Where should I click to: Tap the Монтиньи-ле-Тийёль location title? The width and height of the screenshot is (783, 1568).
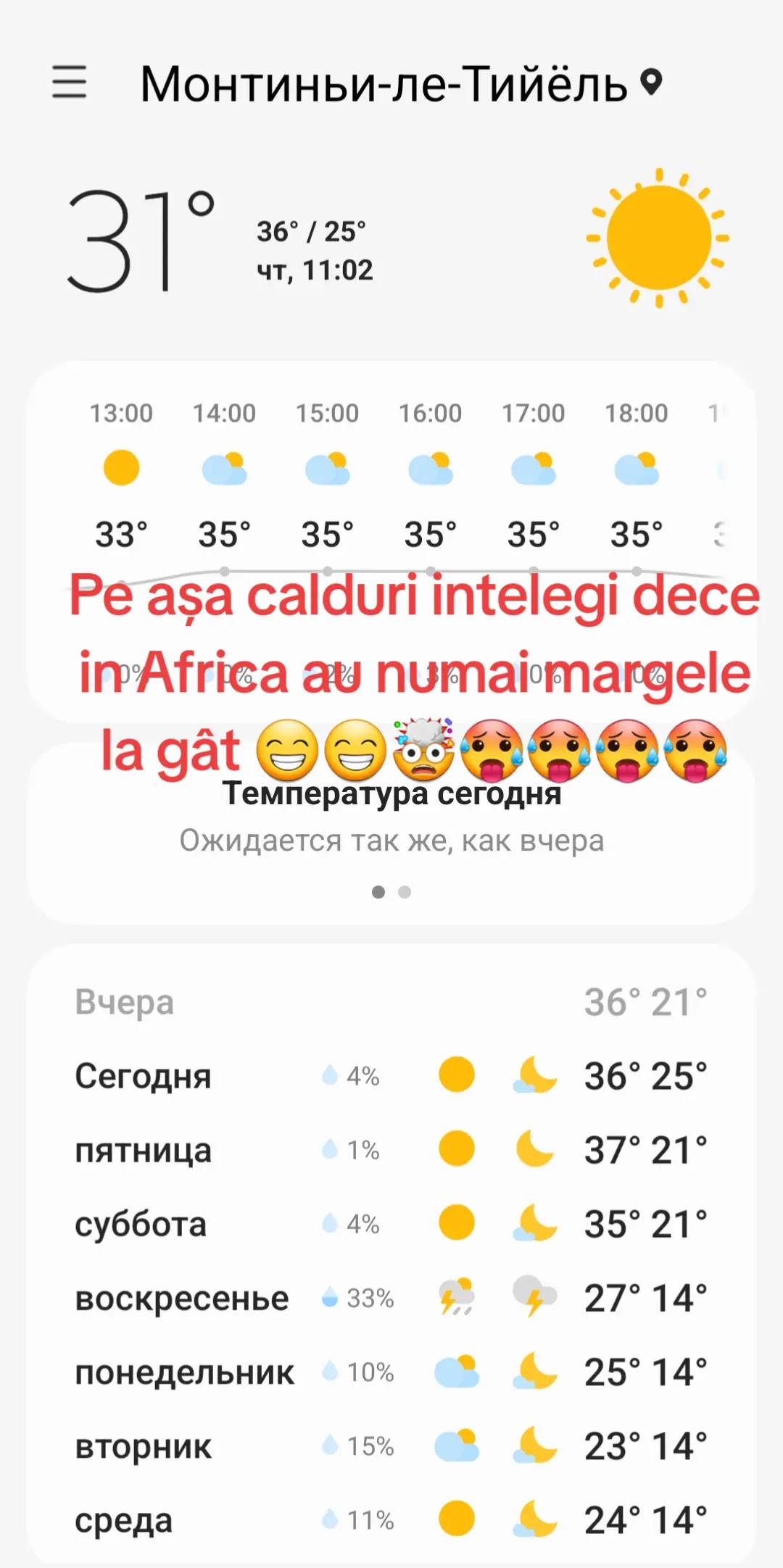pos(384,84)
